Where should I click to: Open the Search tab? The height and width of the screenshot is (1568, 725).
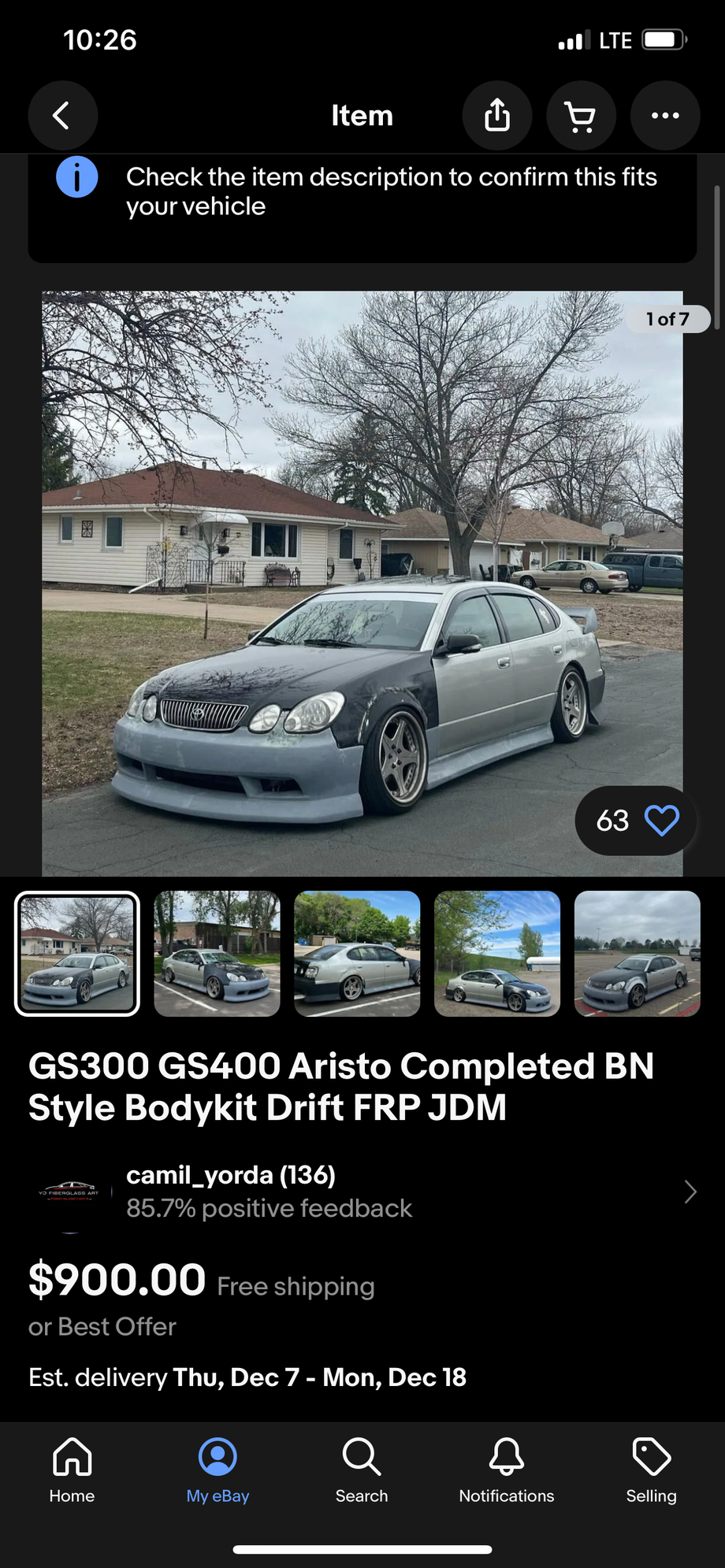362,1470
